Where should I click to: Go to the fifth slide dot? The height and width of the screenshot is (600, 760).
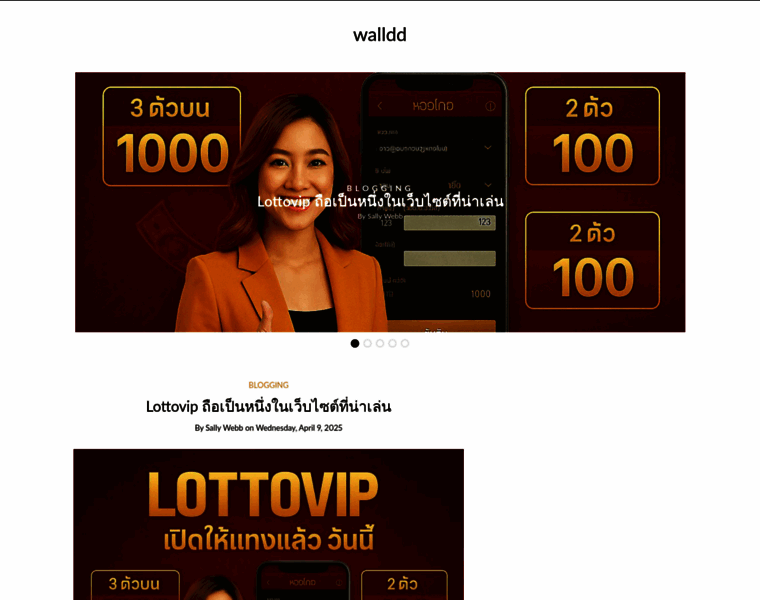click(x=405, y=343)
